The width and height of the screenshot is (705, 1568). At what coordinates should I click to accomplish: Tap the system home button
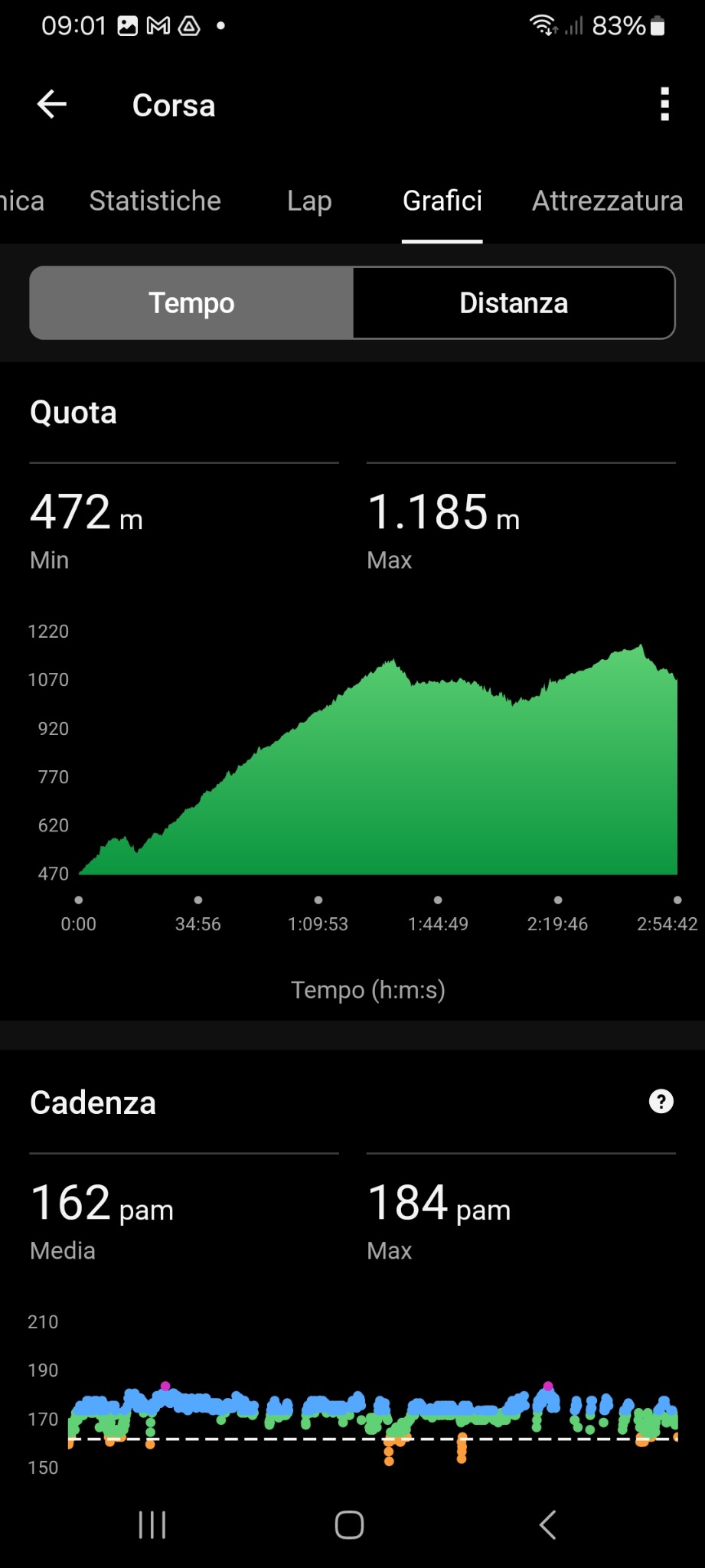tap(349, 1524)
